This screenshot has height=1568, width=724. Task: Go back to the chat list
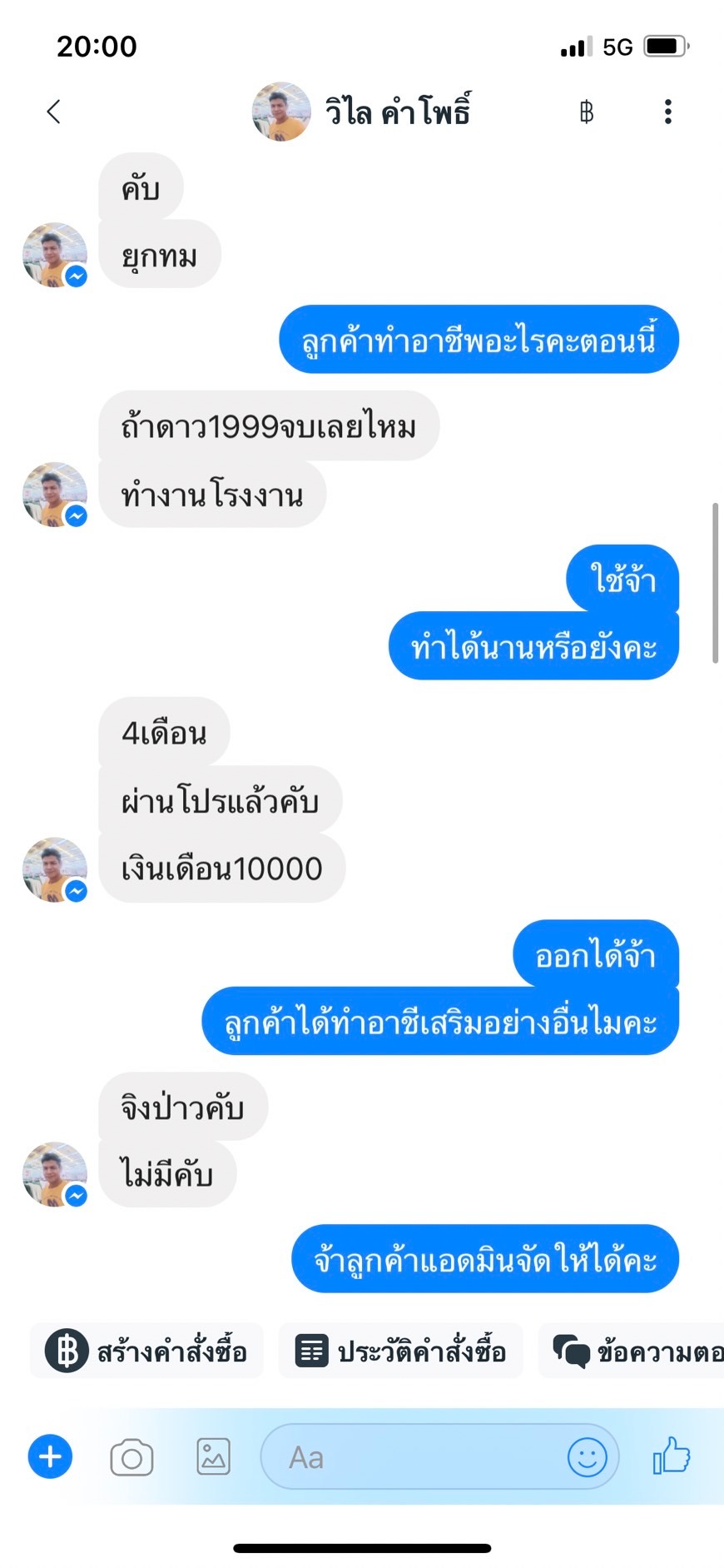pos(54,112)
